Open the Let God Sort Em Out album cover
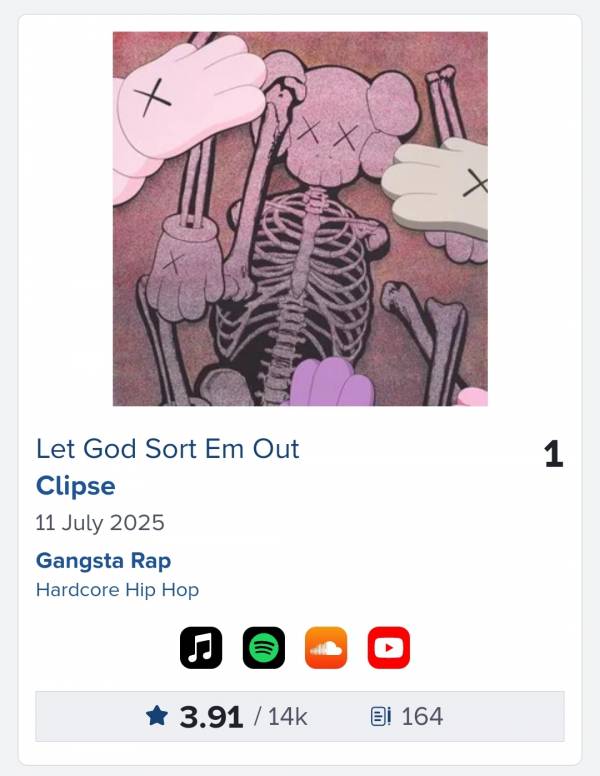Viewport: 600px width, 776px height. click(300, 219)
